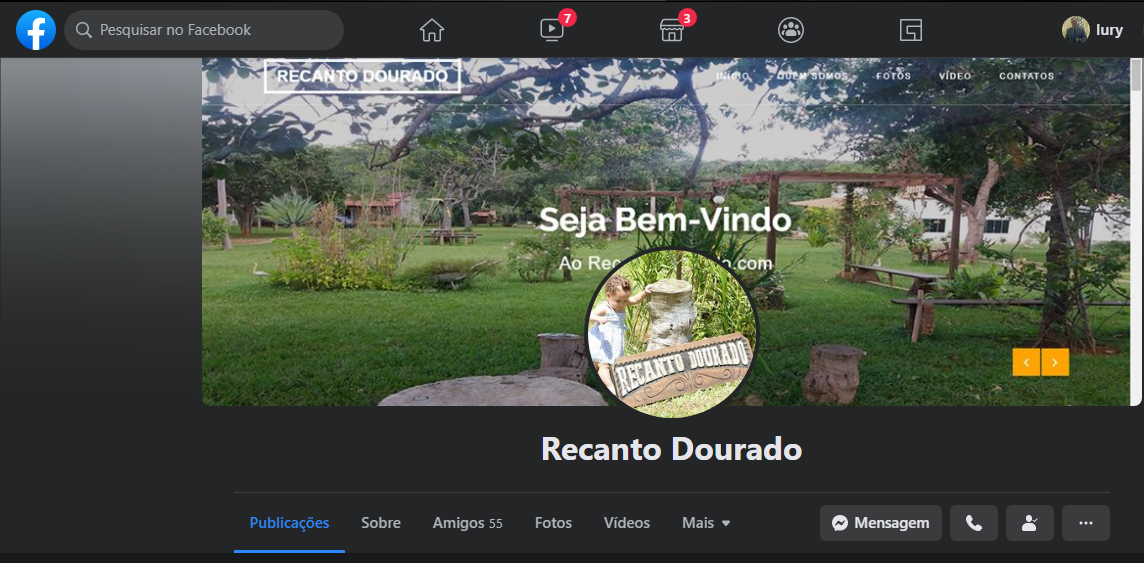Switch to the Fotos tab
This screenshot has height=563, width=1144.
click(x=553, y=523)
